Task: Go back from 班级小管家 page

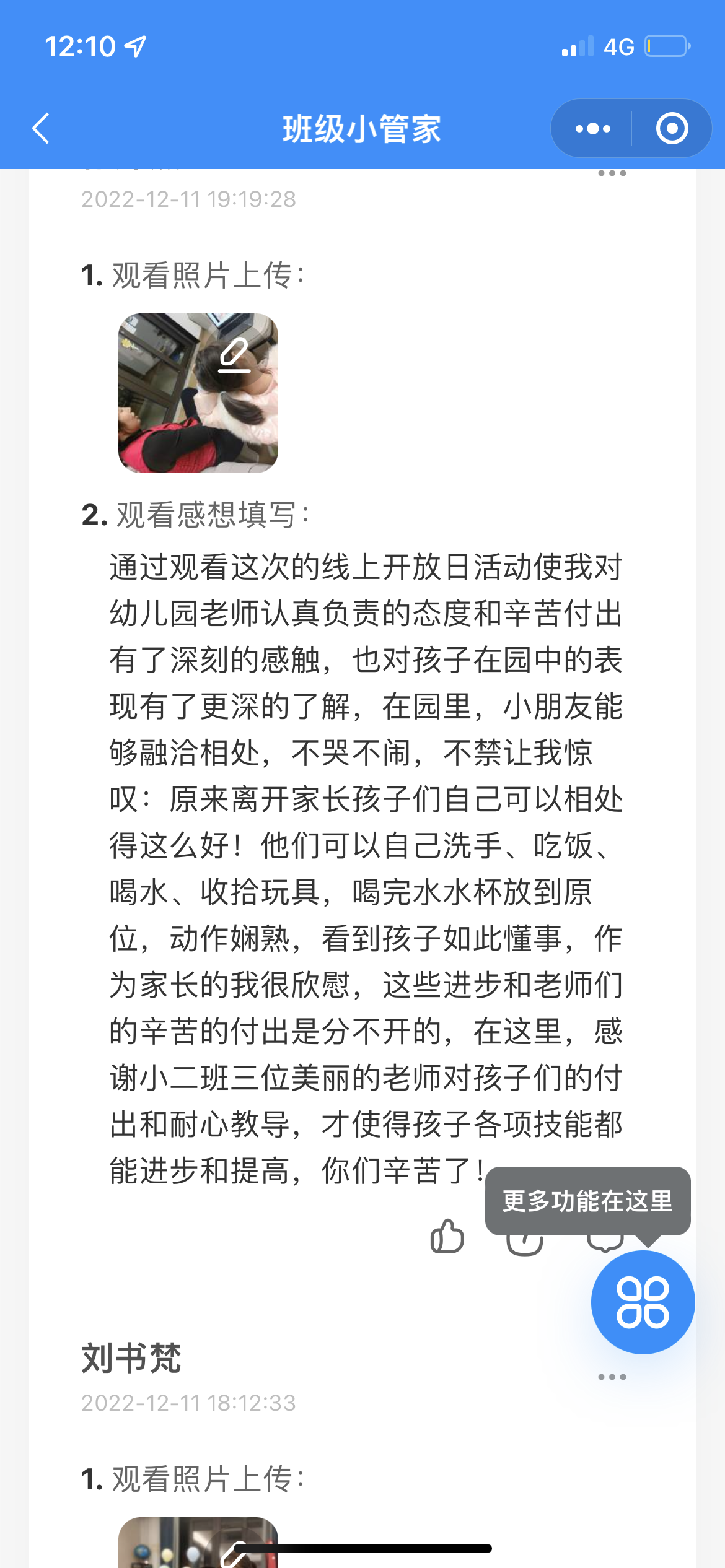Action: (x=41, y=129)
